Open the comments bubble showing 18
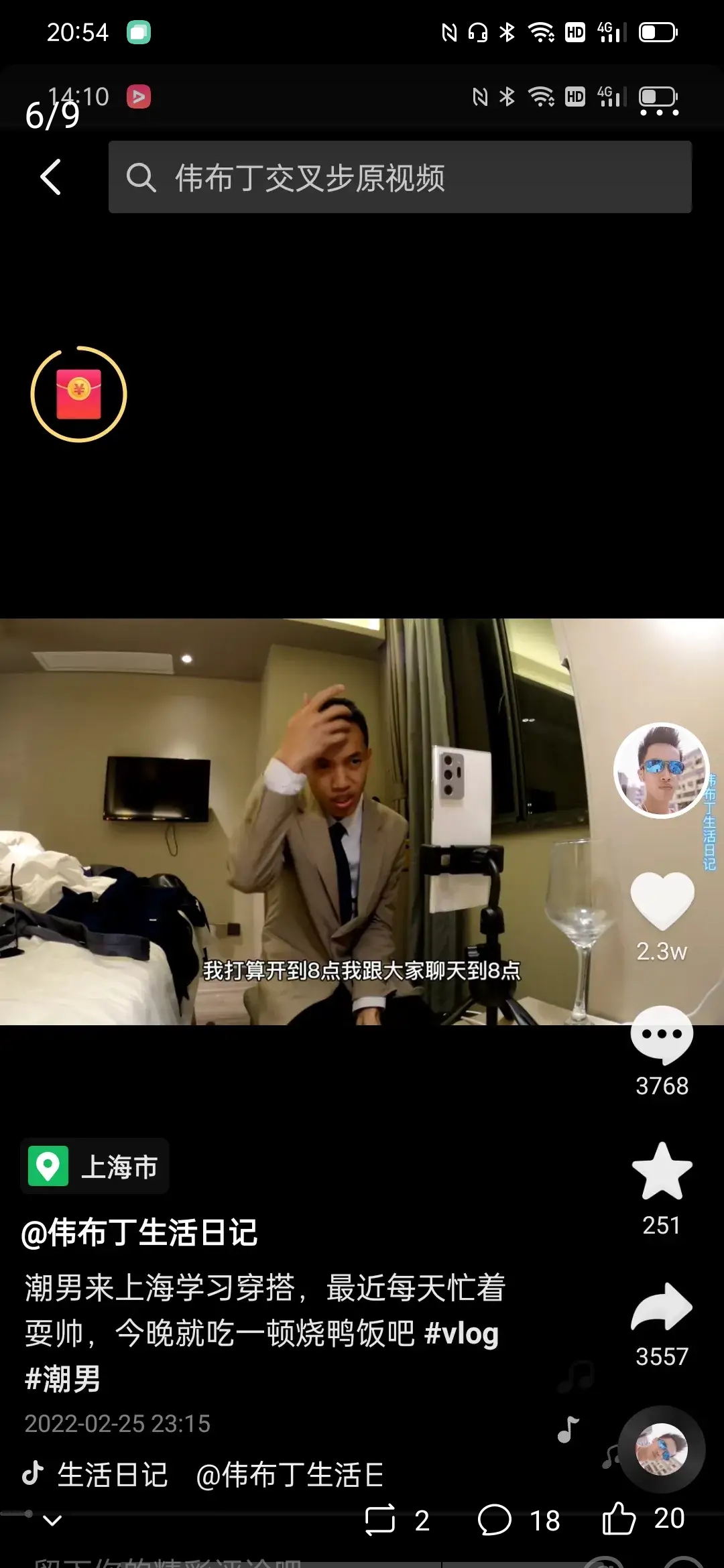The width and height of the screenshot is (724, 1568). tap(495, 1519)
